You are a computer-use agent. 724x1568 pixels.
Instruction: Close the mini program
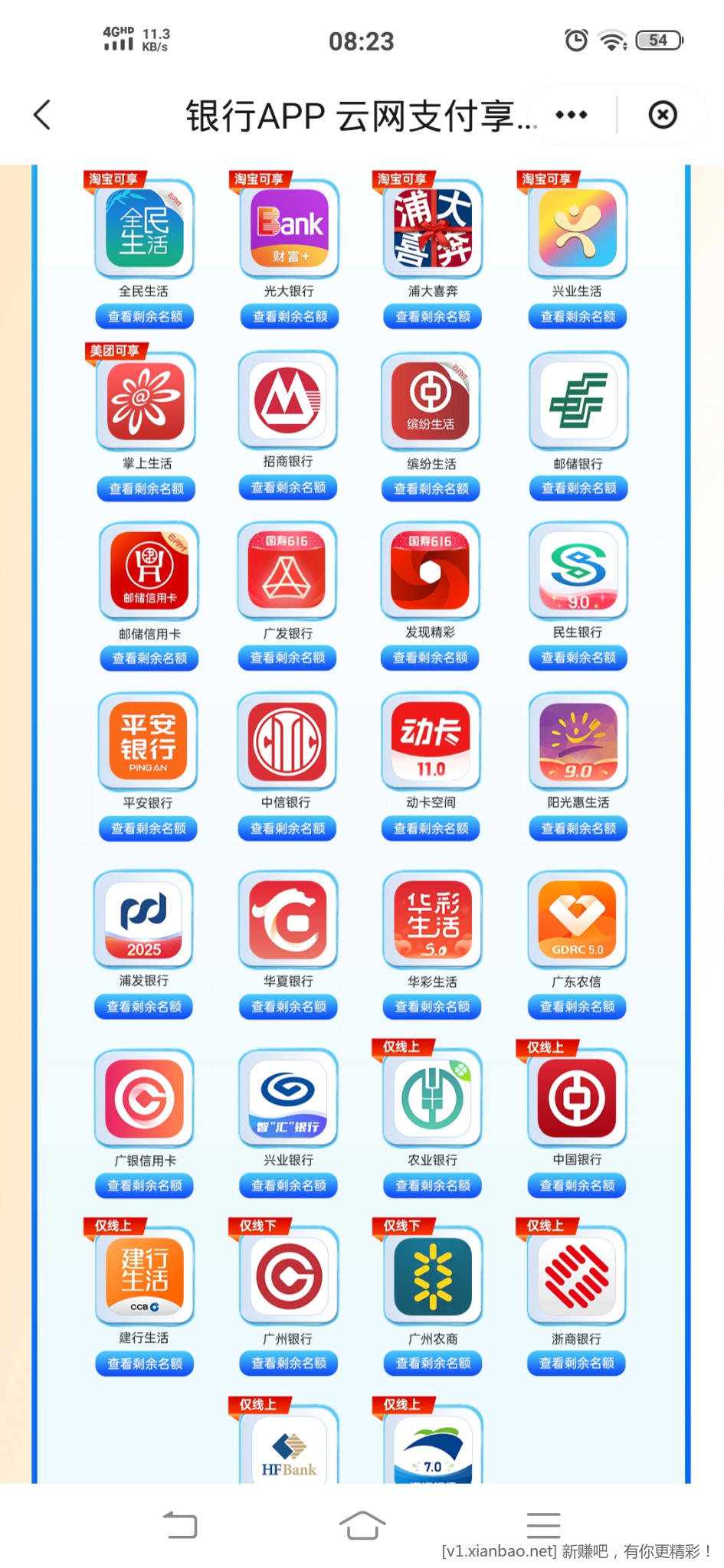click(663, 115)
